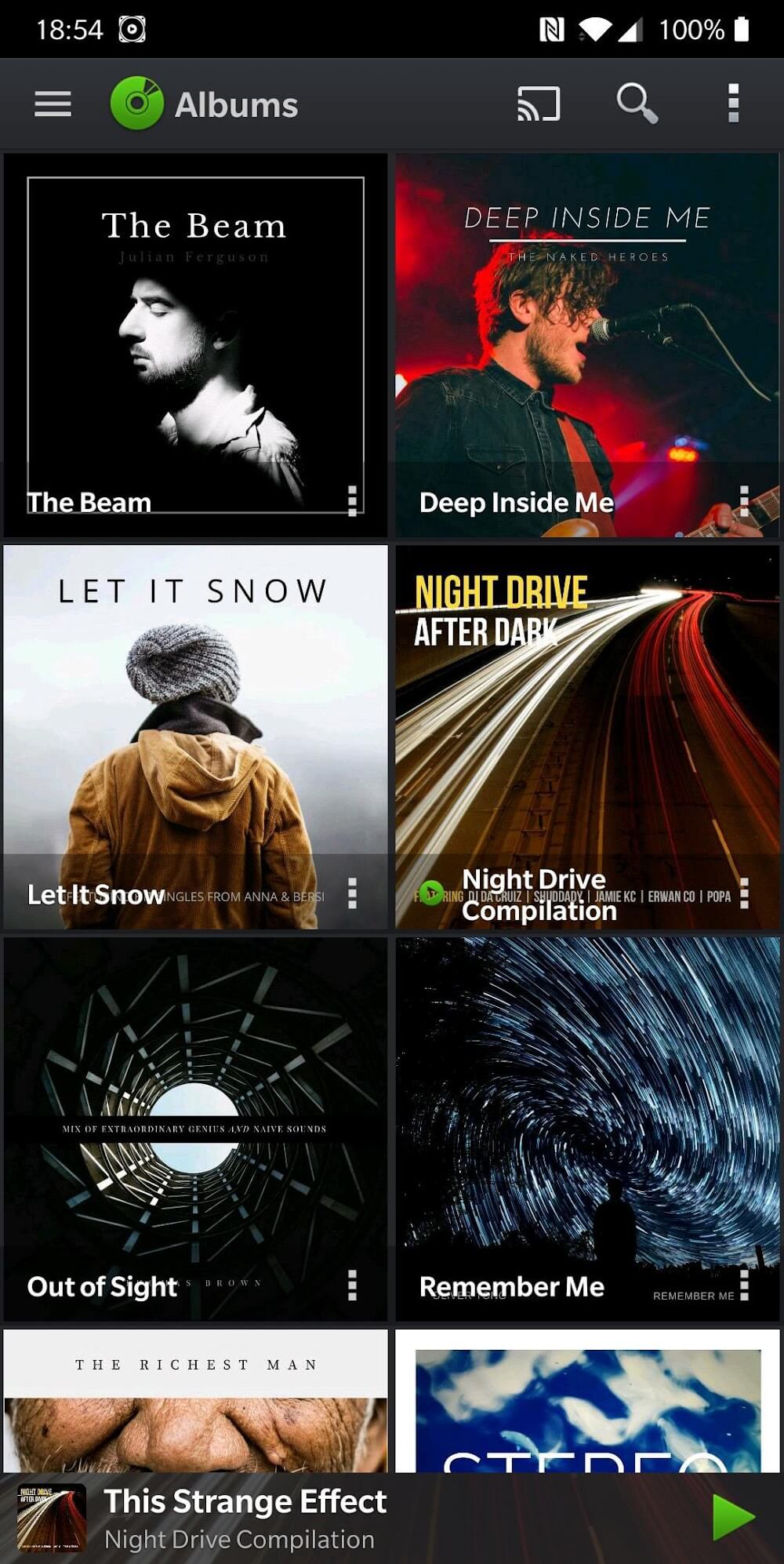Open Night Drive Compilation album

pos(586,722)
